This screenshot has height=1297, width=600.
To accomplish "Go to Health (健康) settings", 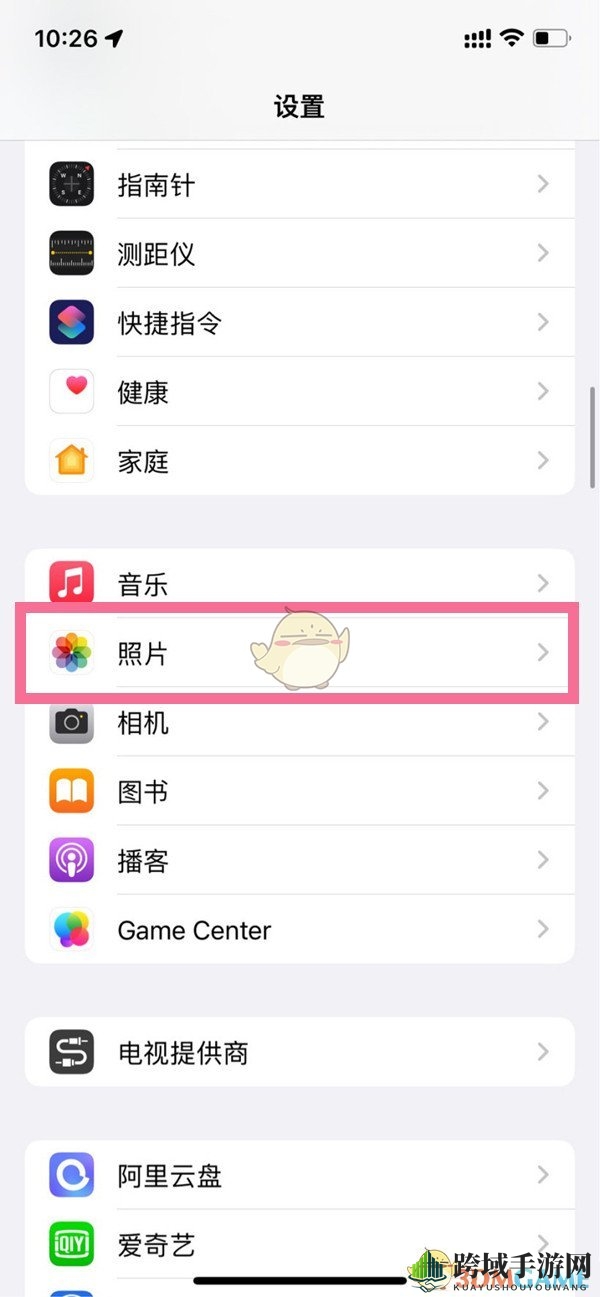I will 300,392.
